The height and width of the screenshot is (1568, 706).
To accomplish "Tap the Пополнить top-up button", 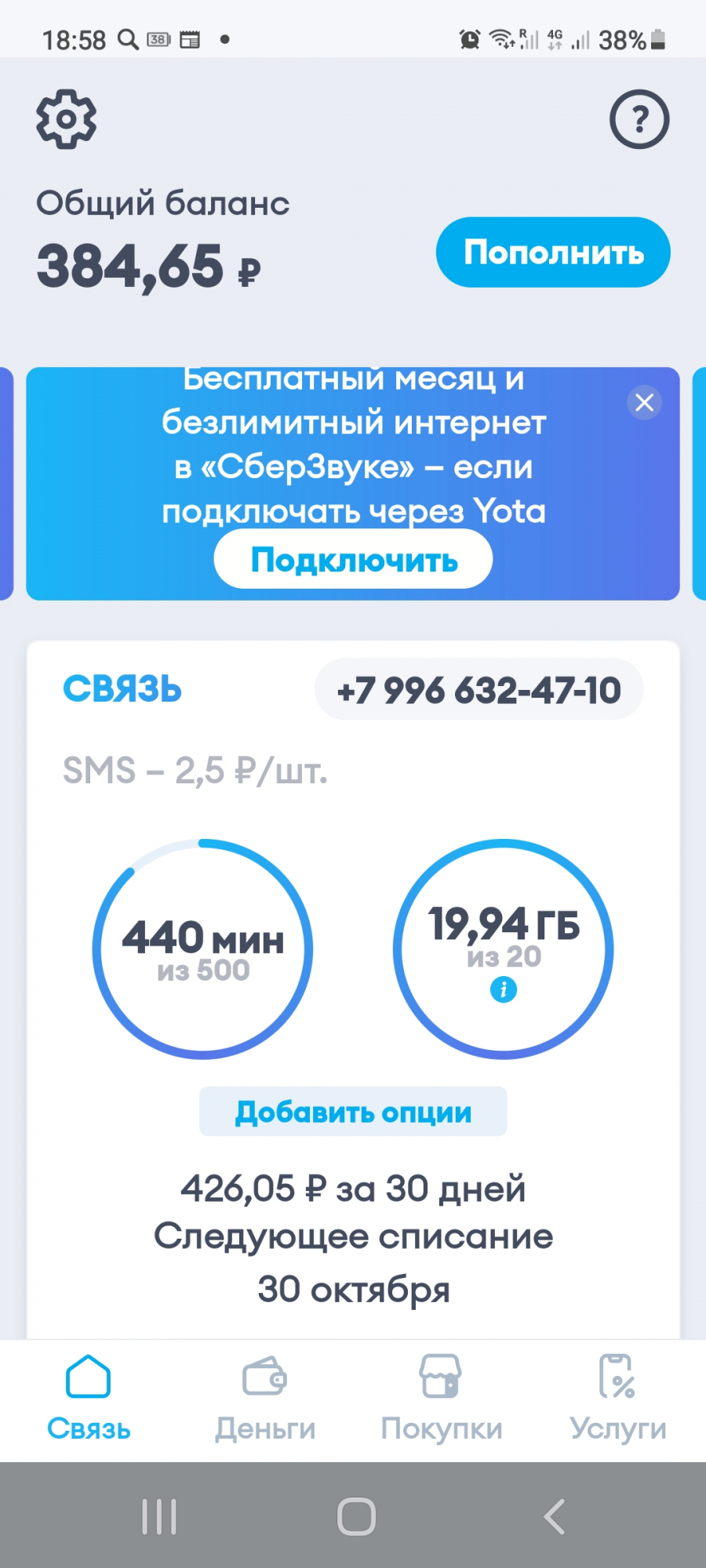I will tap(553, 252).
